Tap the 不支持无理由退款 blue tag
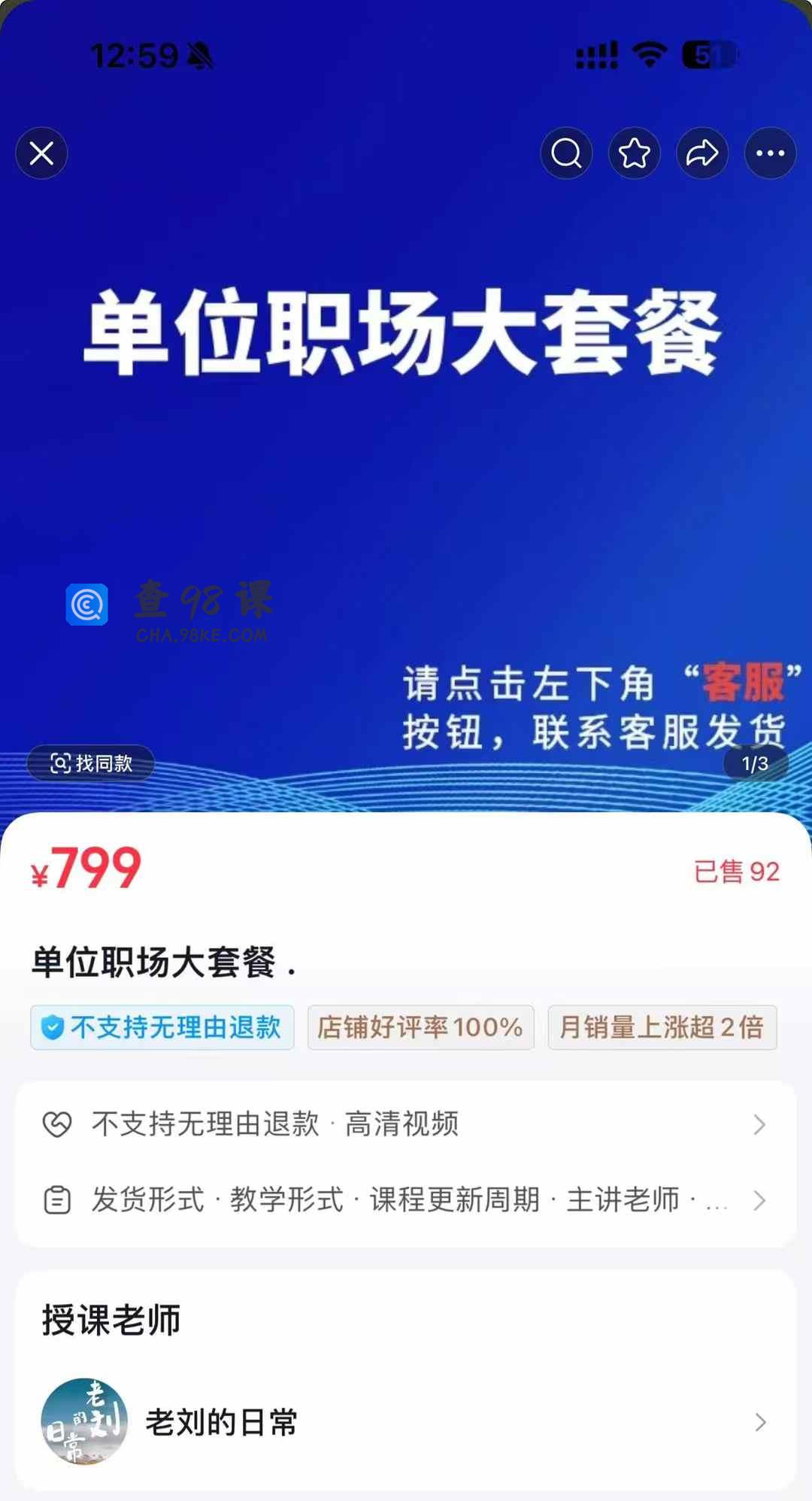Image resolution: width=812 pixels, height=1501 pixels. tap(162, 1027)
